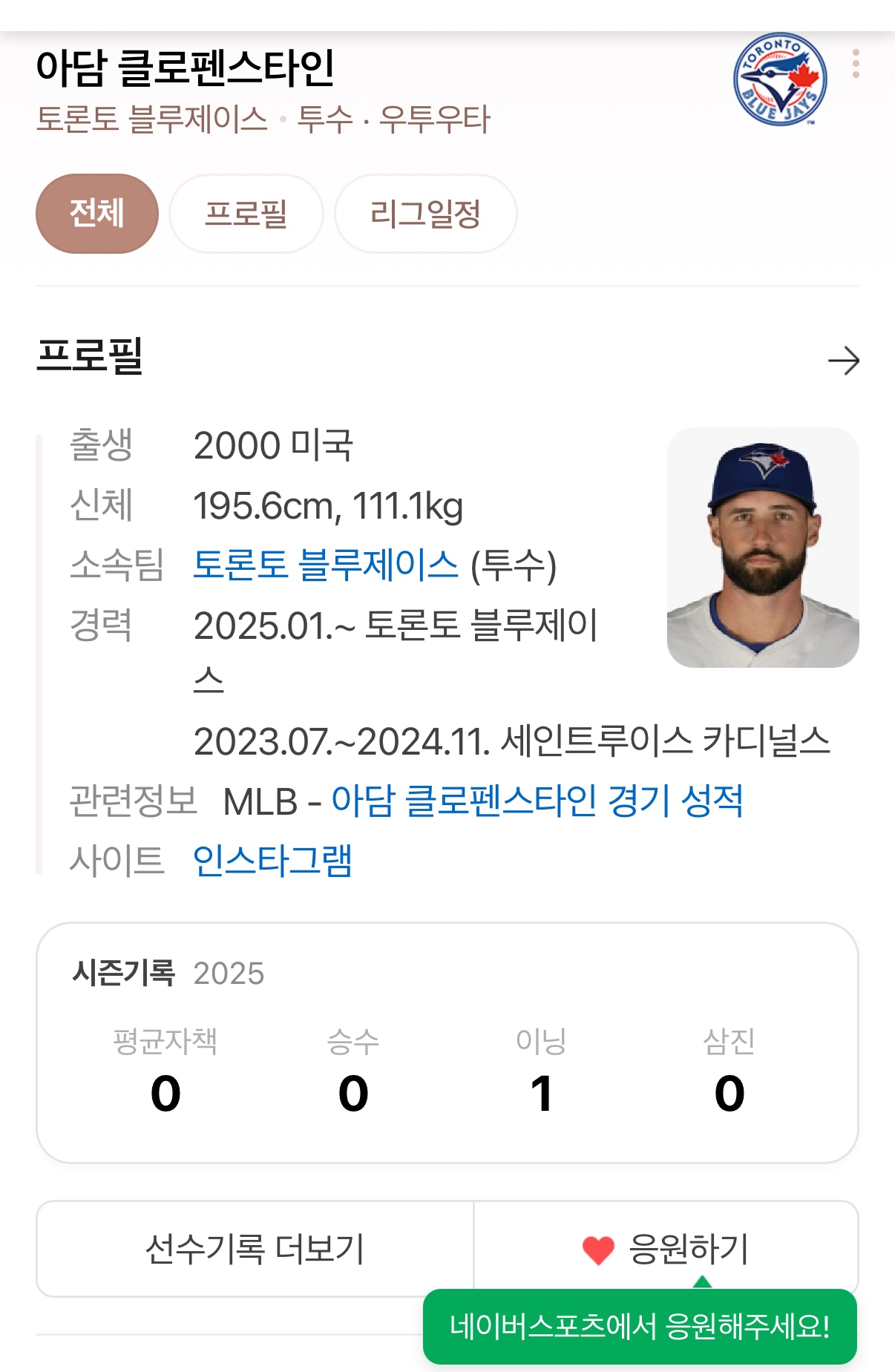The width and height of the screenshot is (895, 1372).
Task: Open the 2025 시즌기록 stats card
Action: pos(447,1043)
